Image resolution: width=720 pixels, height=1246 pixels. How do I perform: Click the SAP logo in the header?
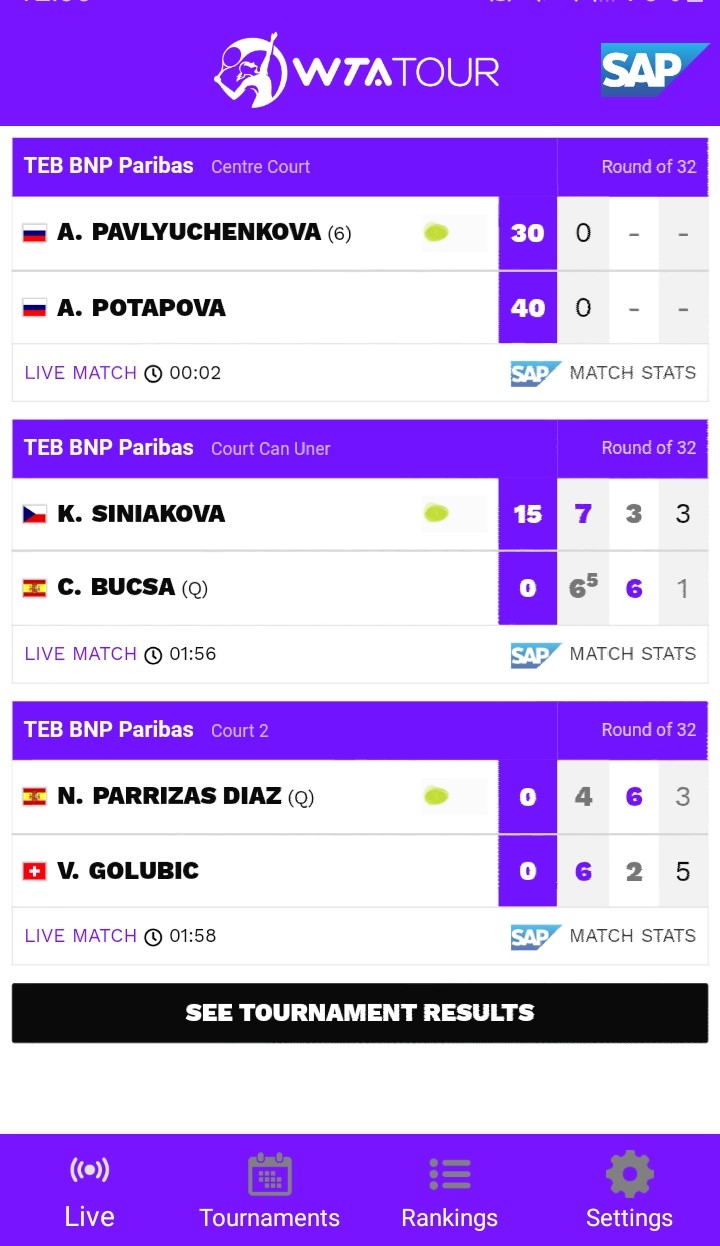651,70
